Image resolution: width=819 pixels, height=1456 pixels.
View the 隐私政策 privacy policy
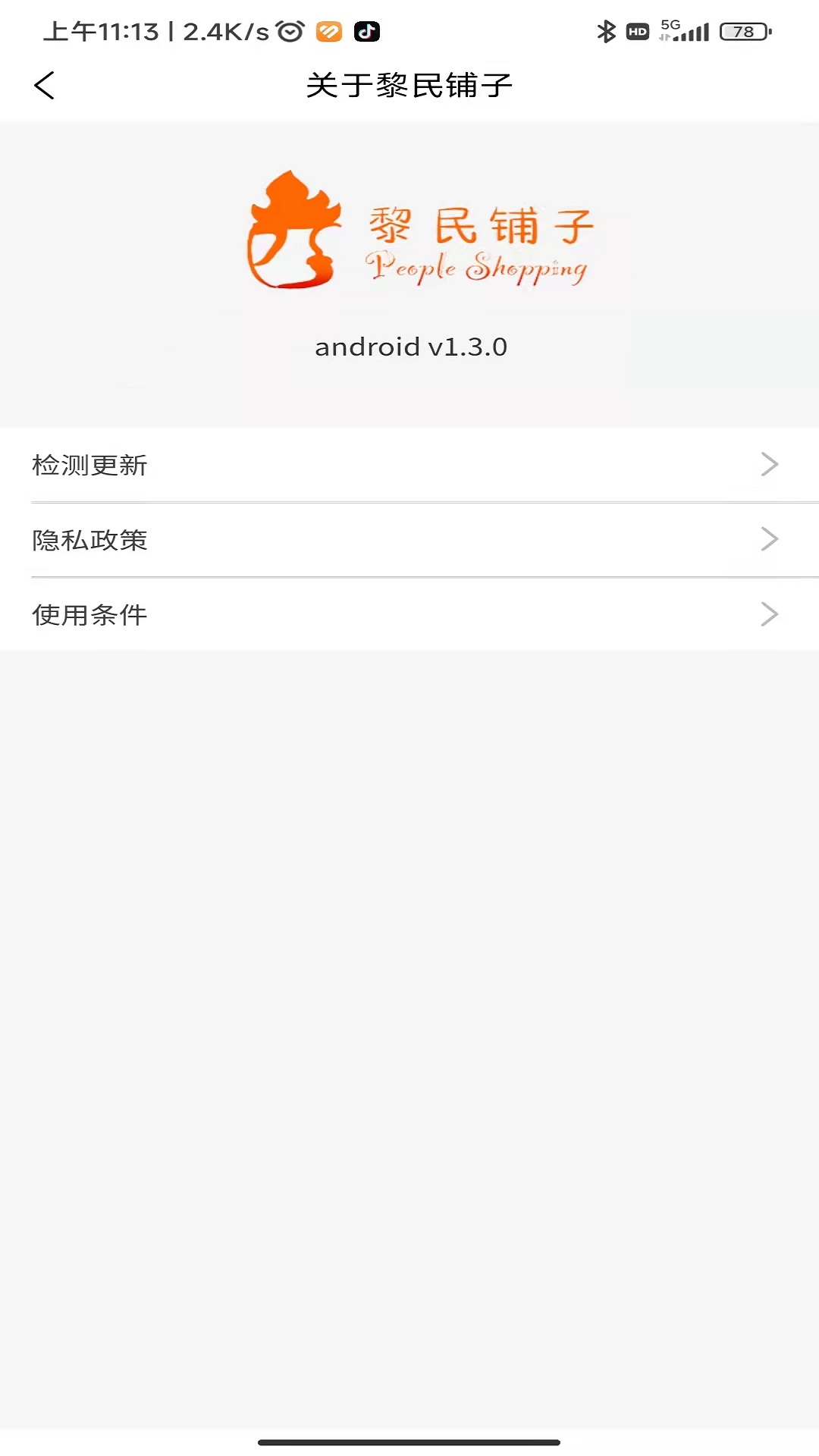(89, 540)
